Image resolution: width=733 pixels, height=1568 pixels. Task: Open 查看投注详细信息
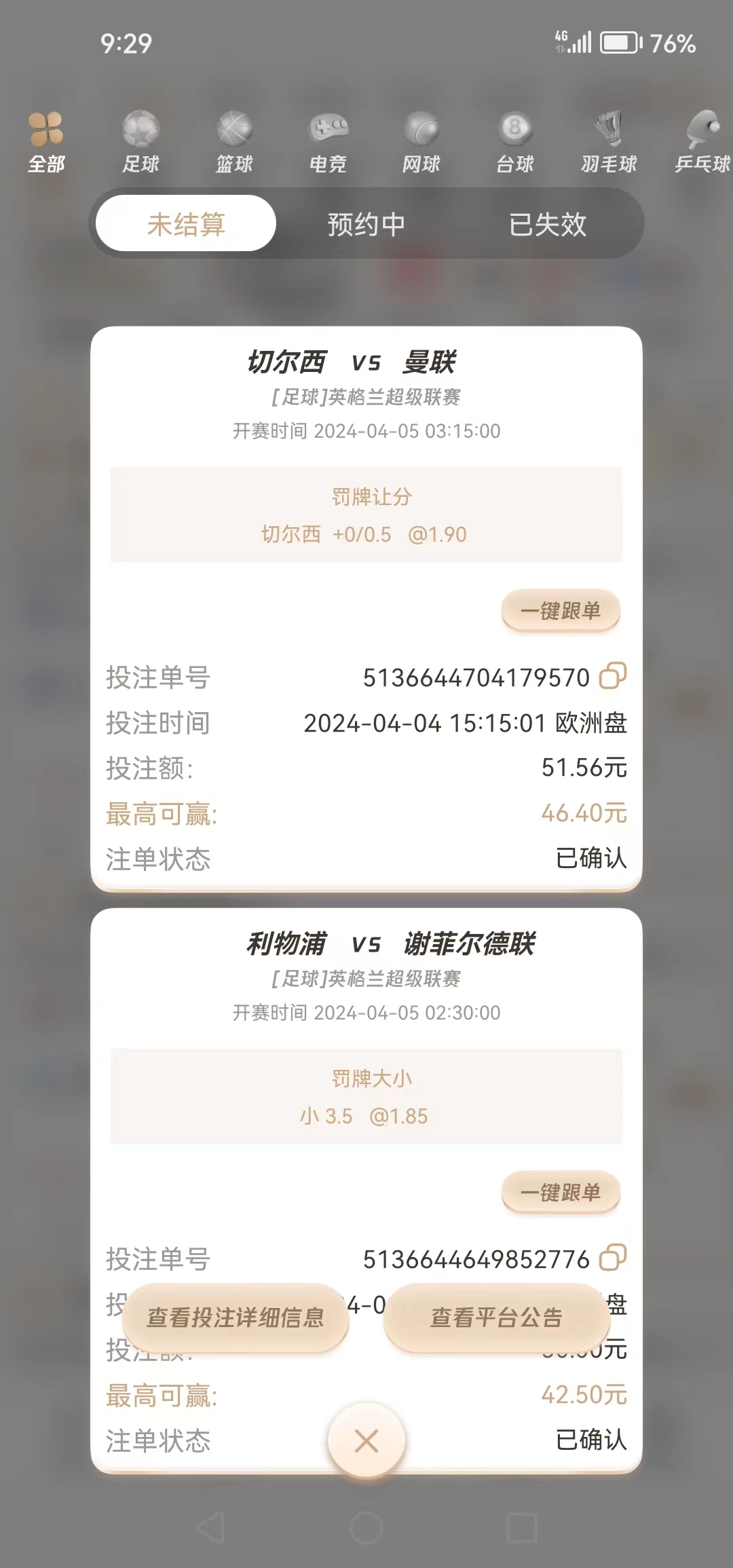click(x=236, y=1318)
